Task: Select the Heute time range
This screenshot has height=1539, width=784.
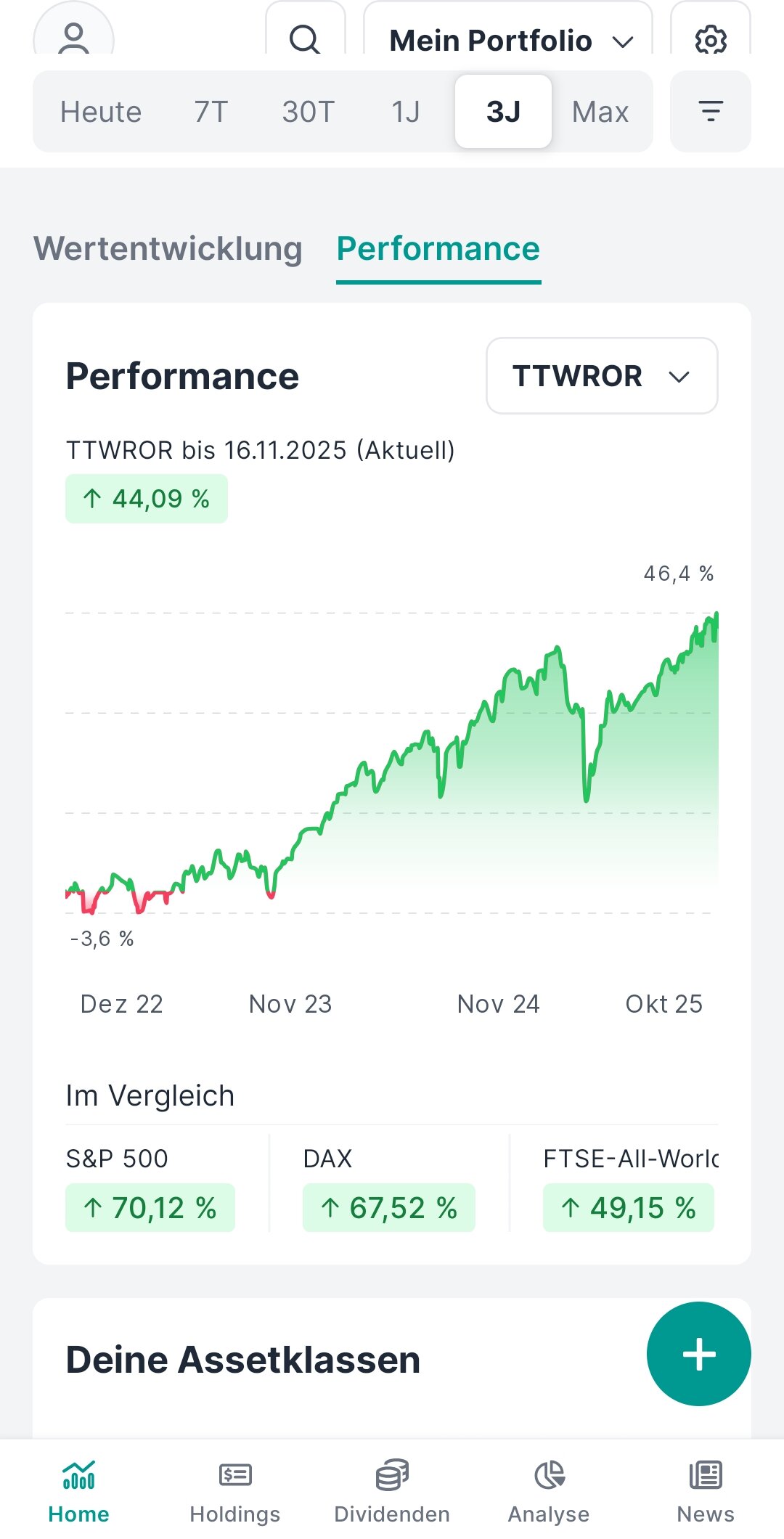Action: 101,112
